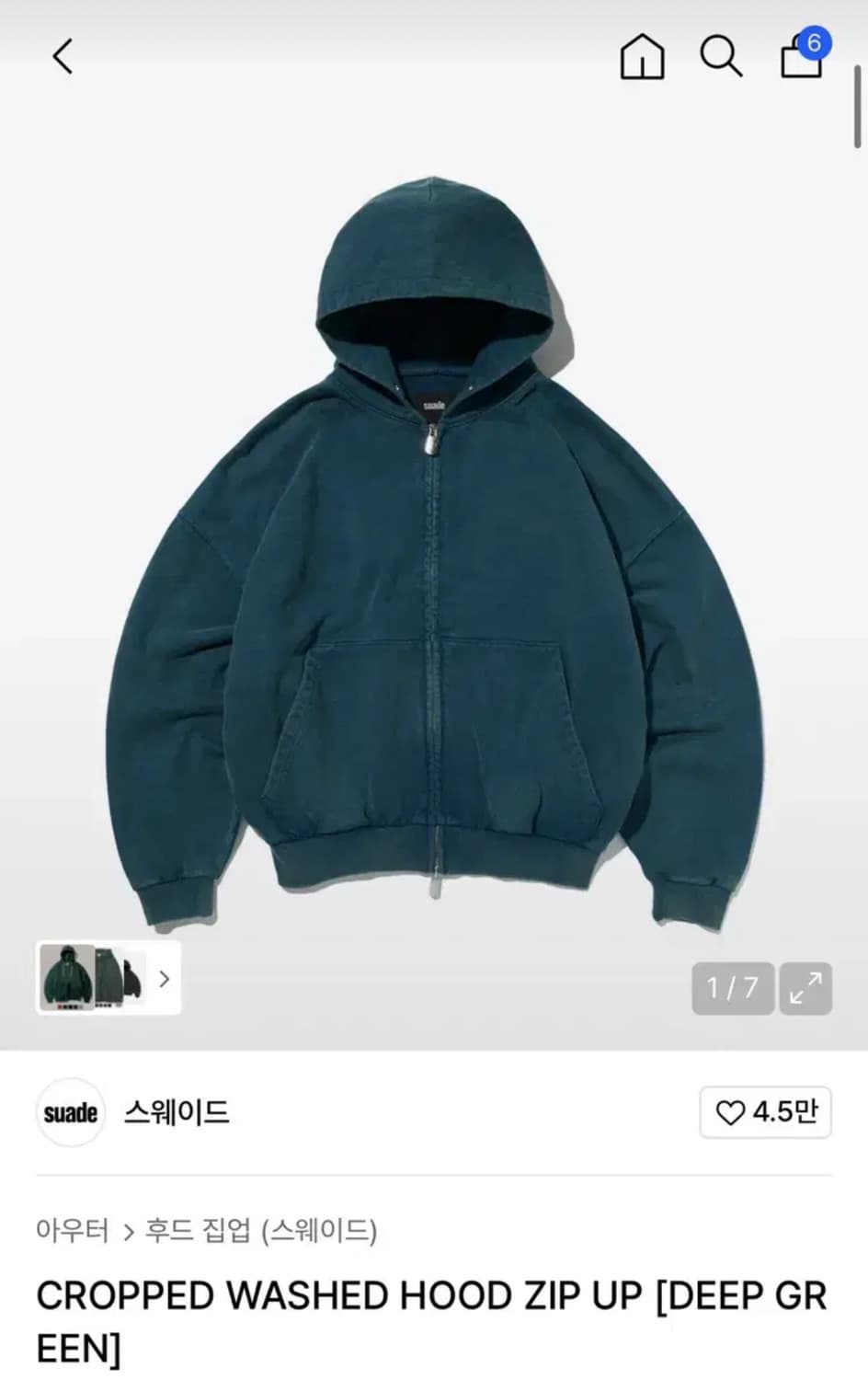Open search using the magnifier icon

pos(724,58)
